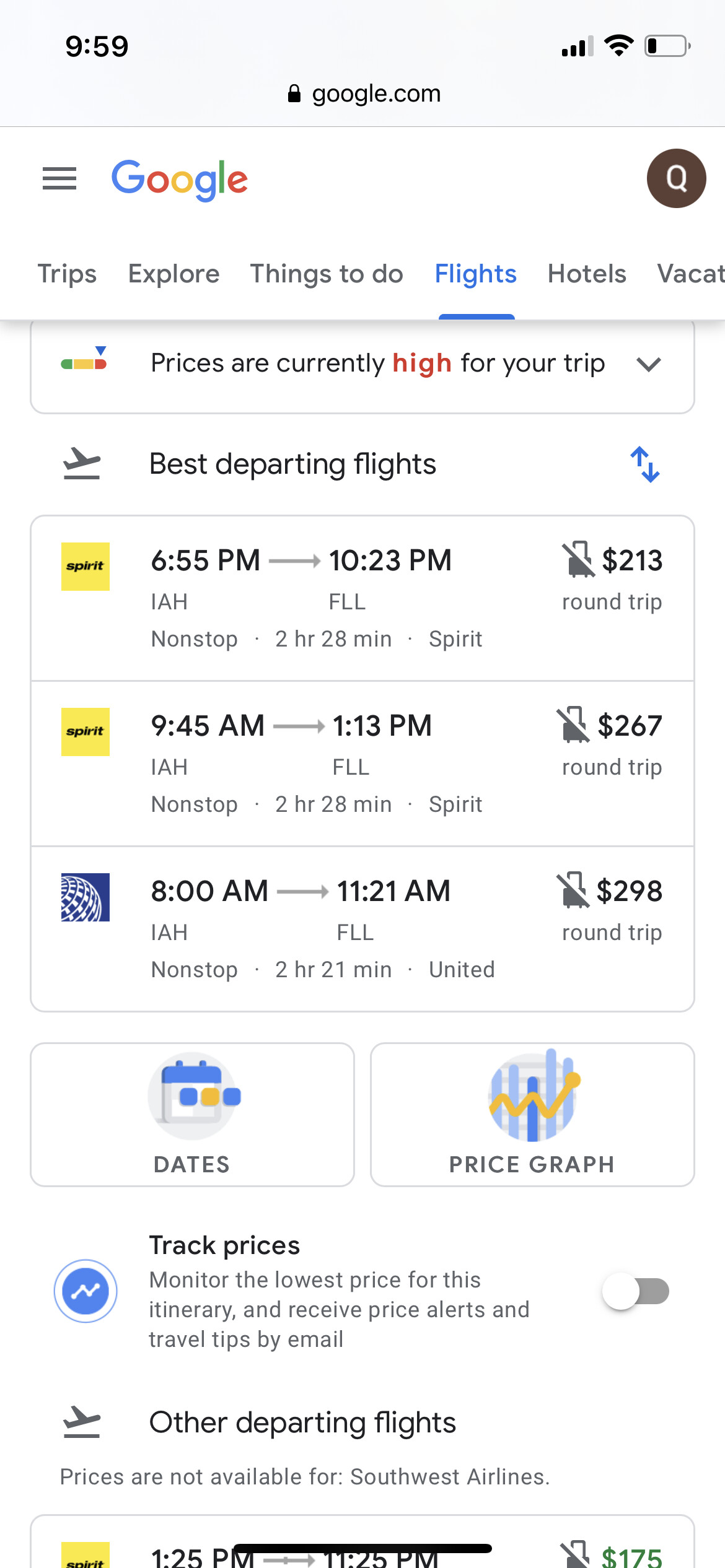Select the 1:25 PM Spirit flight for $175
This screenshot has width=725, height=1568.
click(362, 1542)
